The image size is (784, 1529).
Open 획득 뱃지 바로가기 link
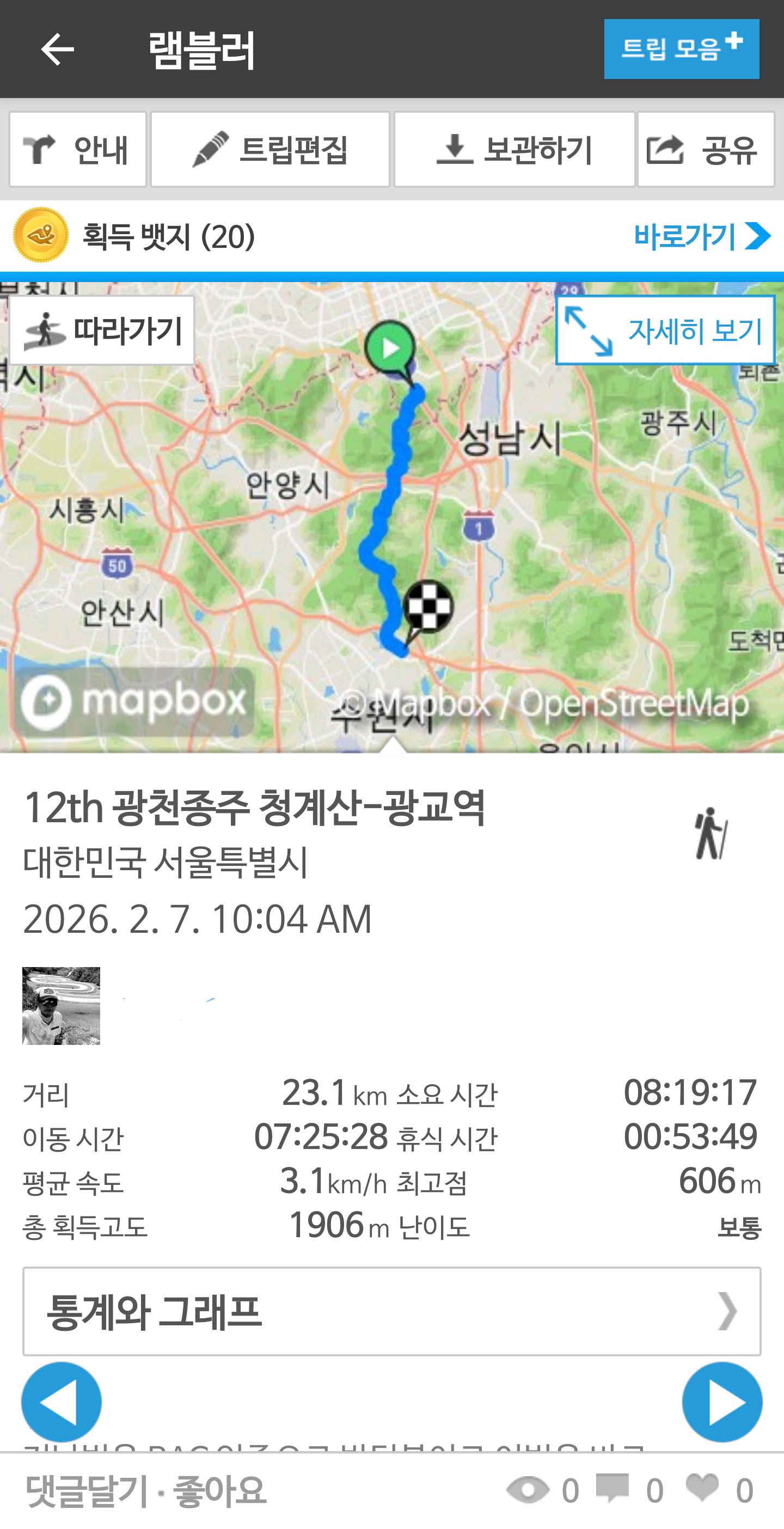[x=701, y=236]
